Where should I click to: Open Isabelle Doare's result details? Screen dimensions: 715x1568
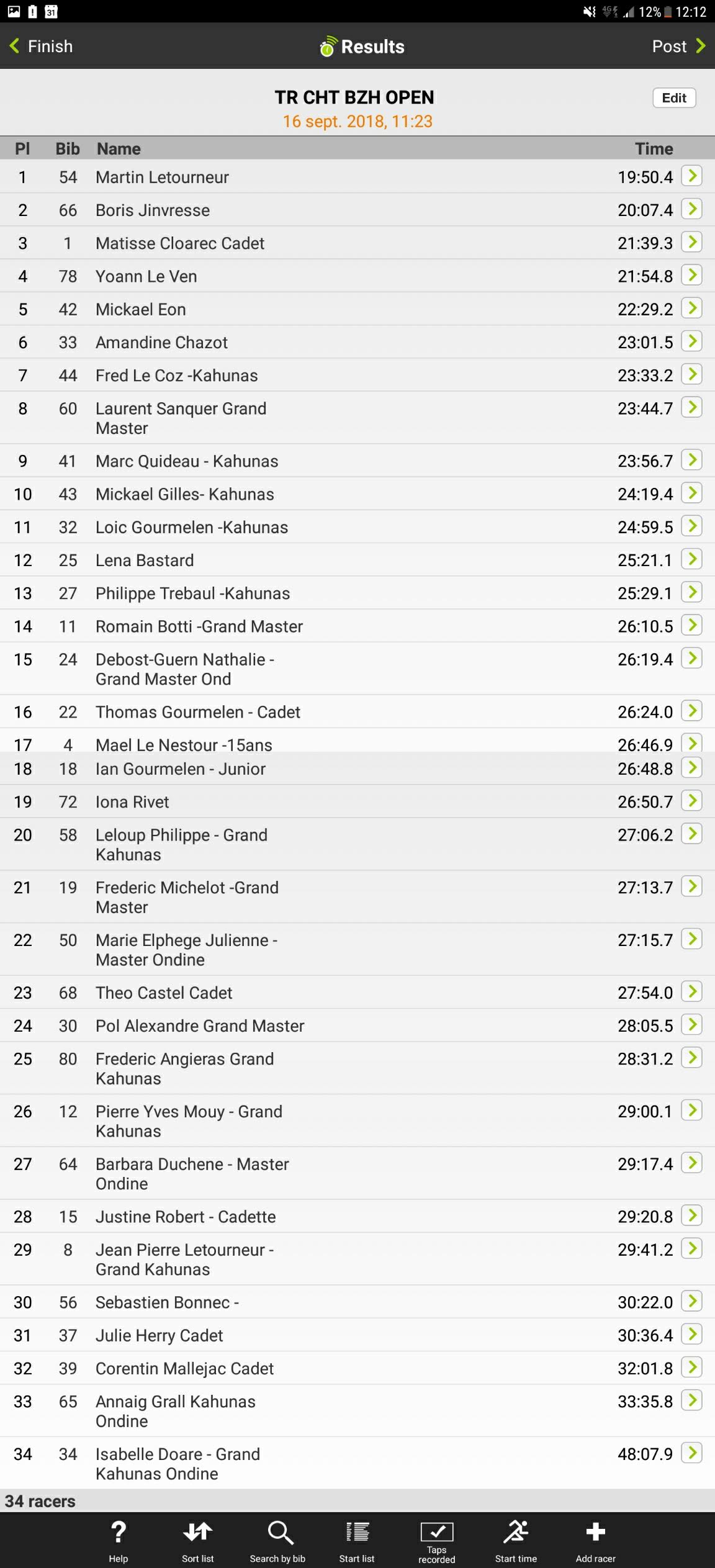coord(357,1463)
